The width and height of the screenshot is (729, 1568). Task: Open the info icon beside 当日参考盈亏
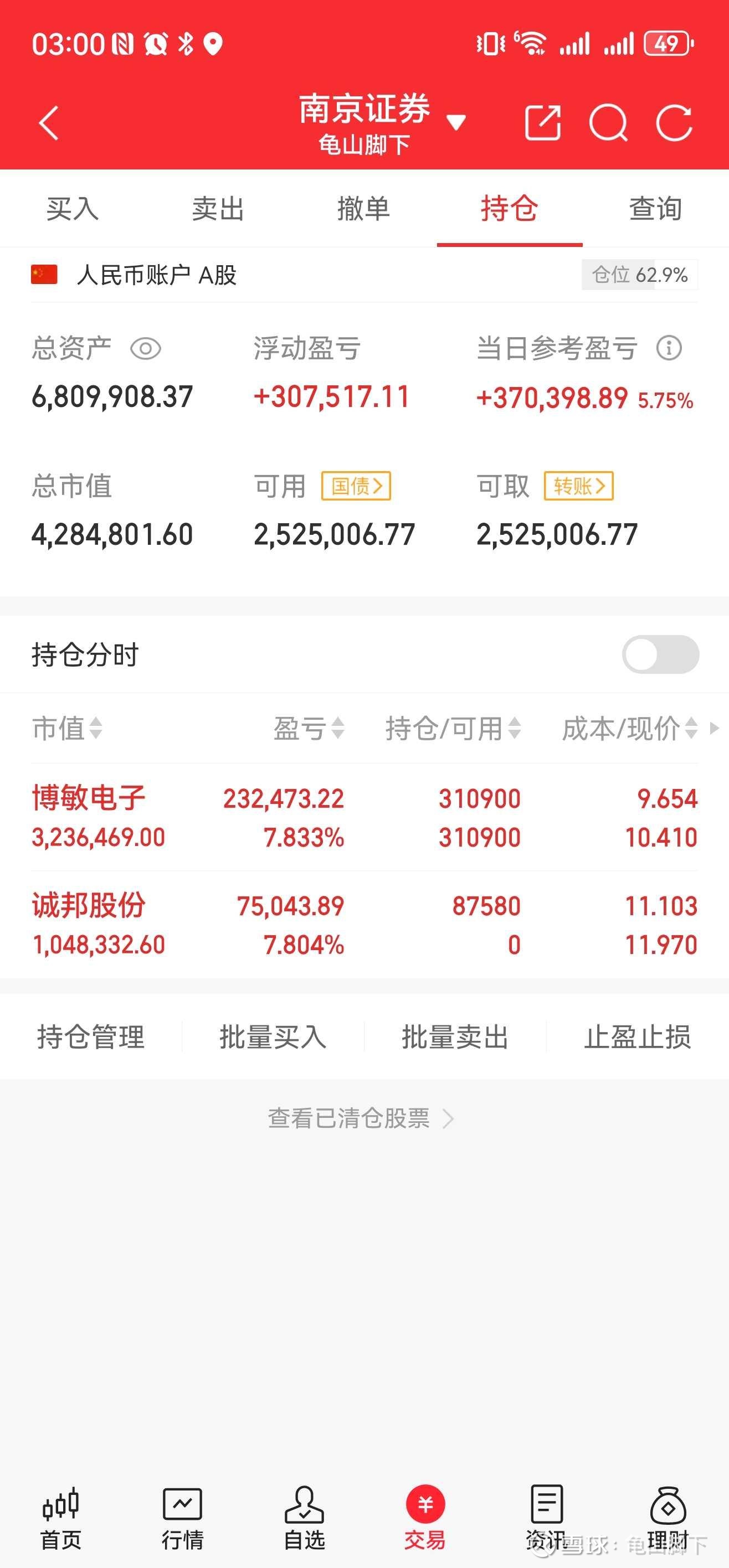click(x=669, y=348)
